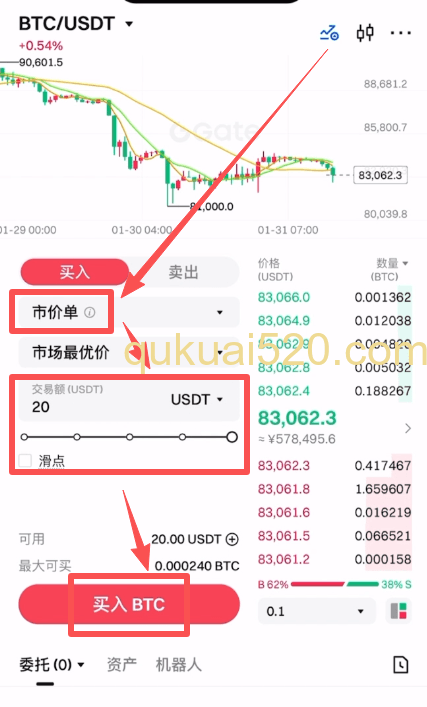Expand the 市场最优价 price dropdown
This screenshot has width=427, height=707.
point(129,352)
